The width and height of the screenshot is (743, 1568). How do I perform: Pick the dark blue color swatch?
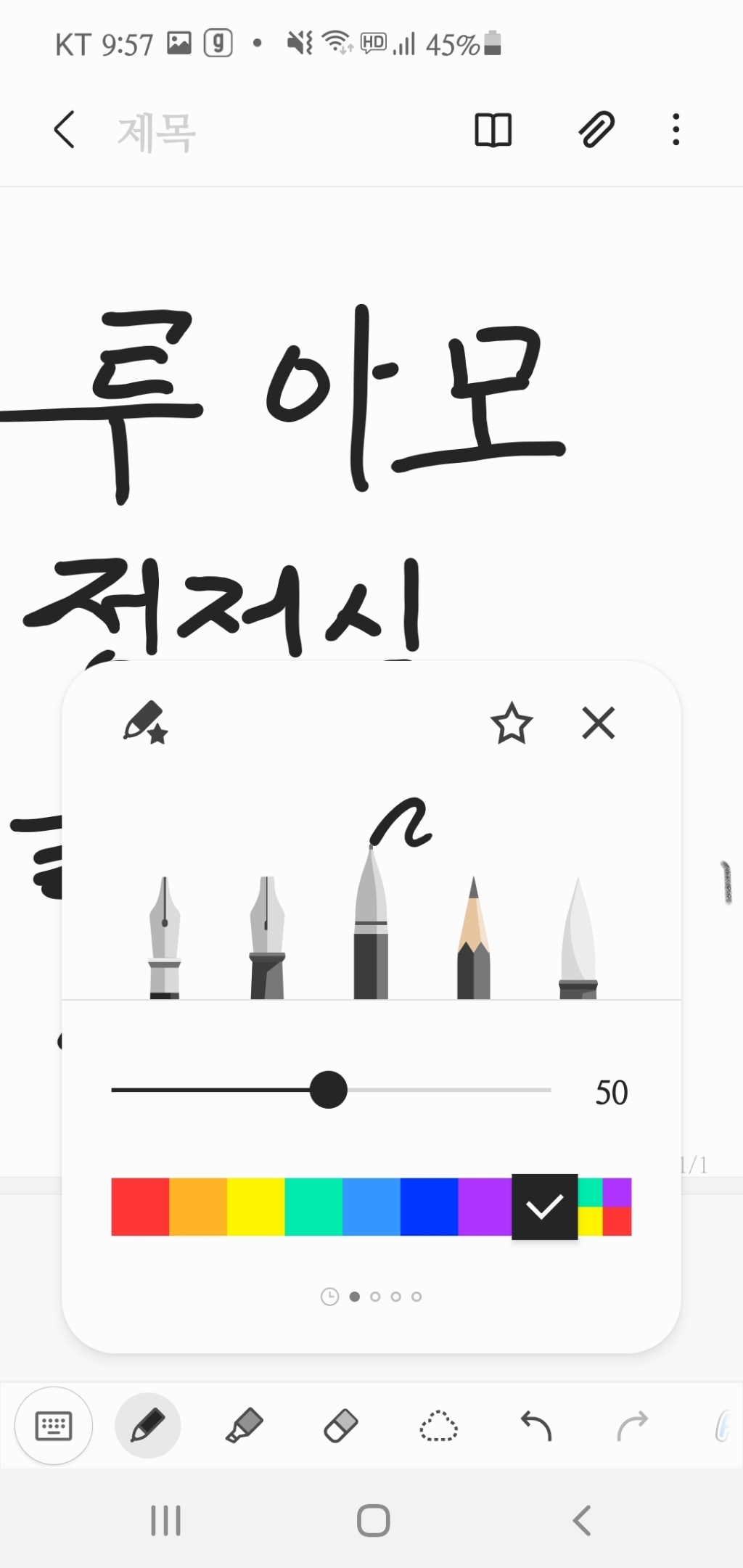tap(429, 1207)
